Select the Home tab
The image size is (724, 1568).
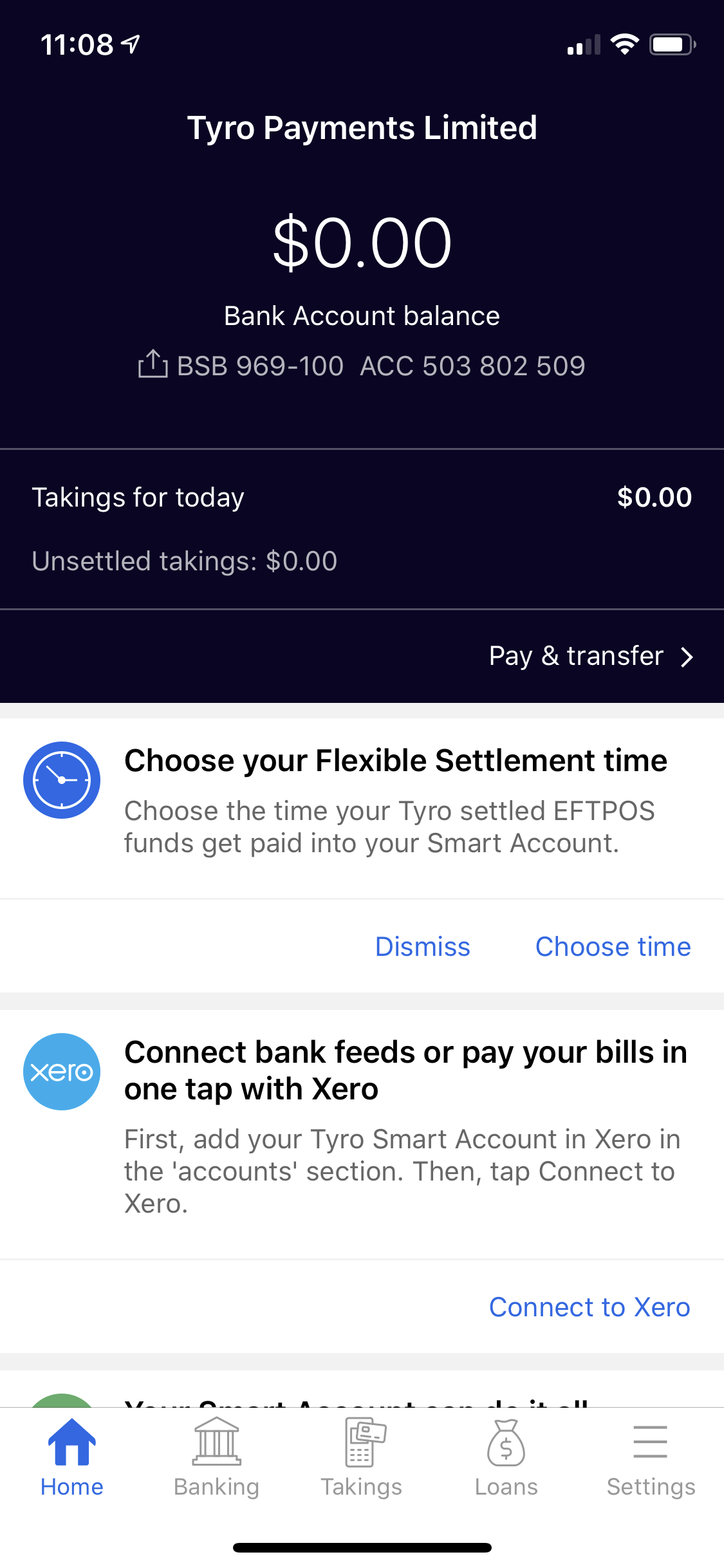pyautogui.click(x=72, y=1458)
